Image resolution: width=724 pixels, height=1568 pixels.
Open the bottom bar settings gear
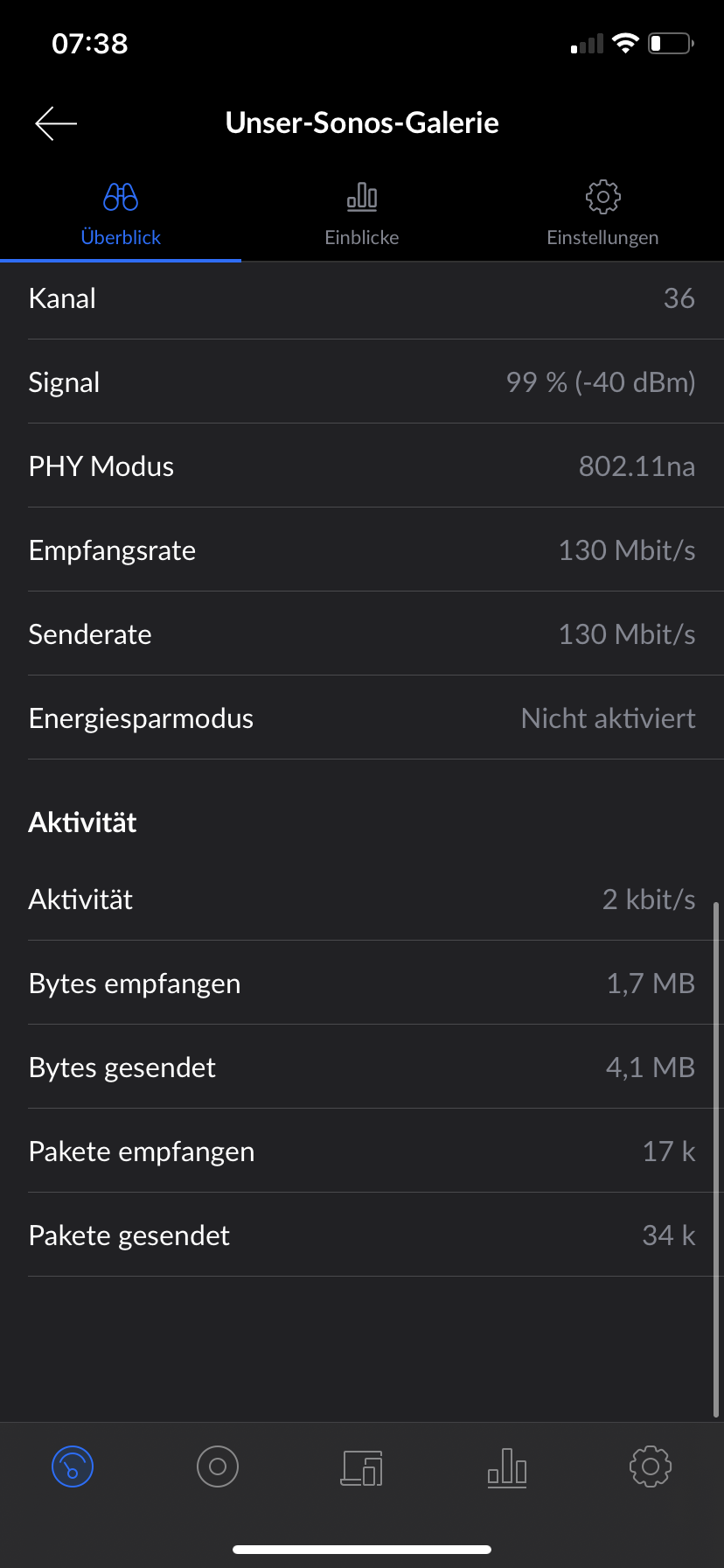(x=651, y=1466)
